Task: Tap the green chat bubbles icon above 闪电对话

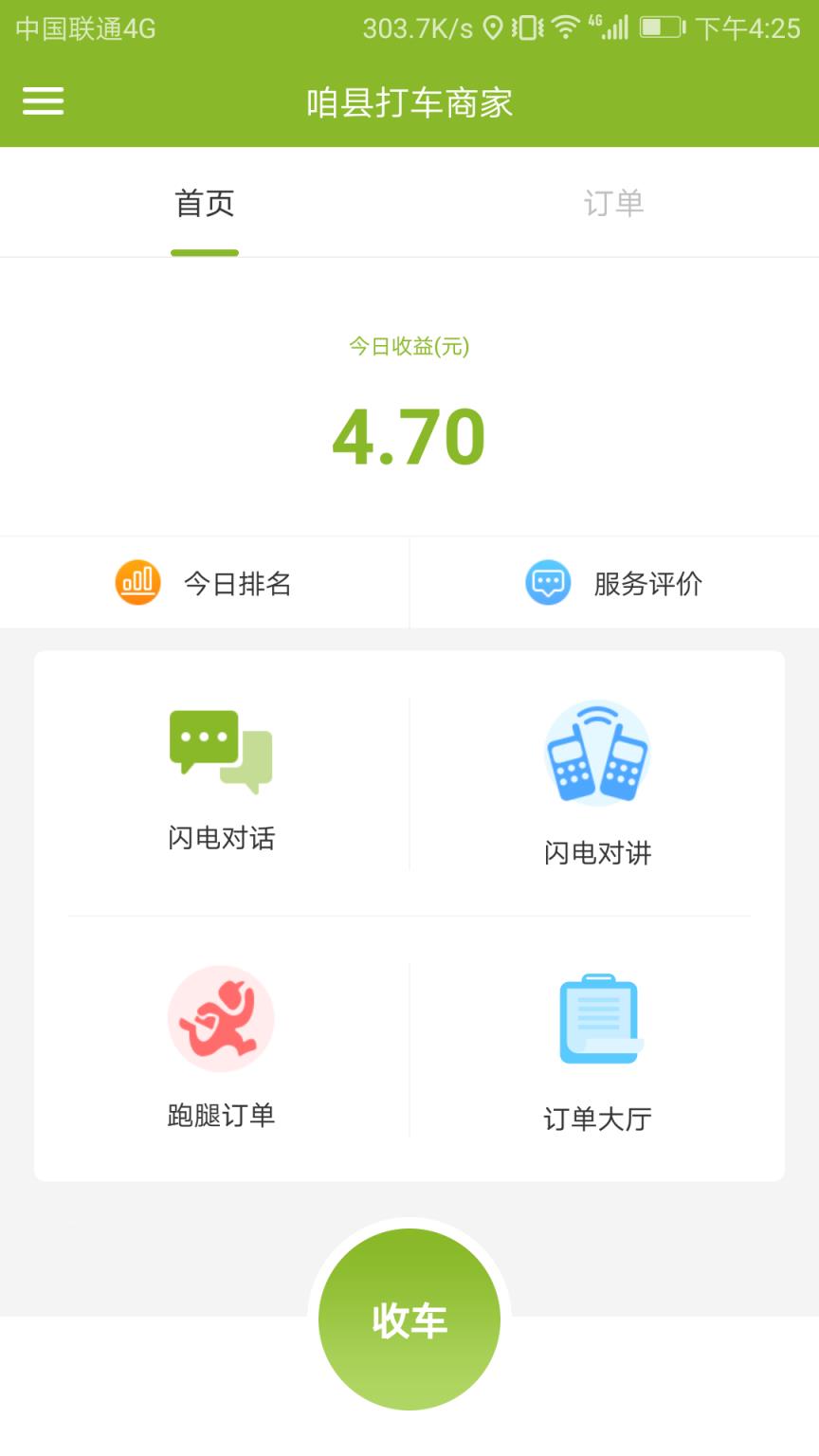Action: click(220, 752)
